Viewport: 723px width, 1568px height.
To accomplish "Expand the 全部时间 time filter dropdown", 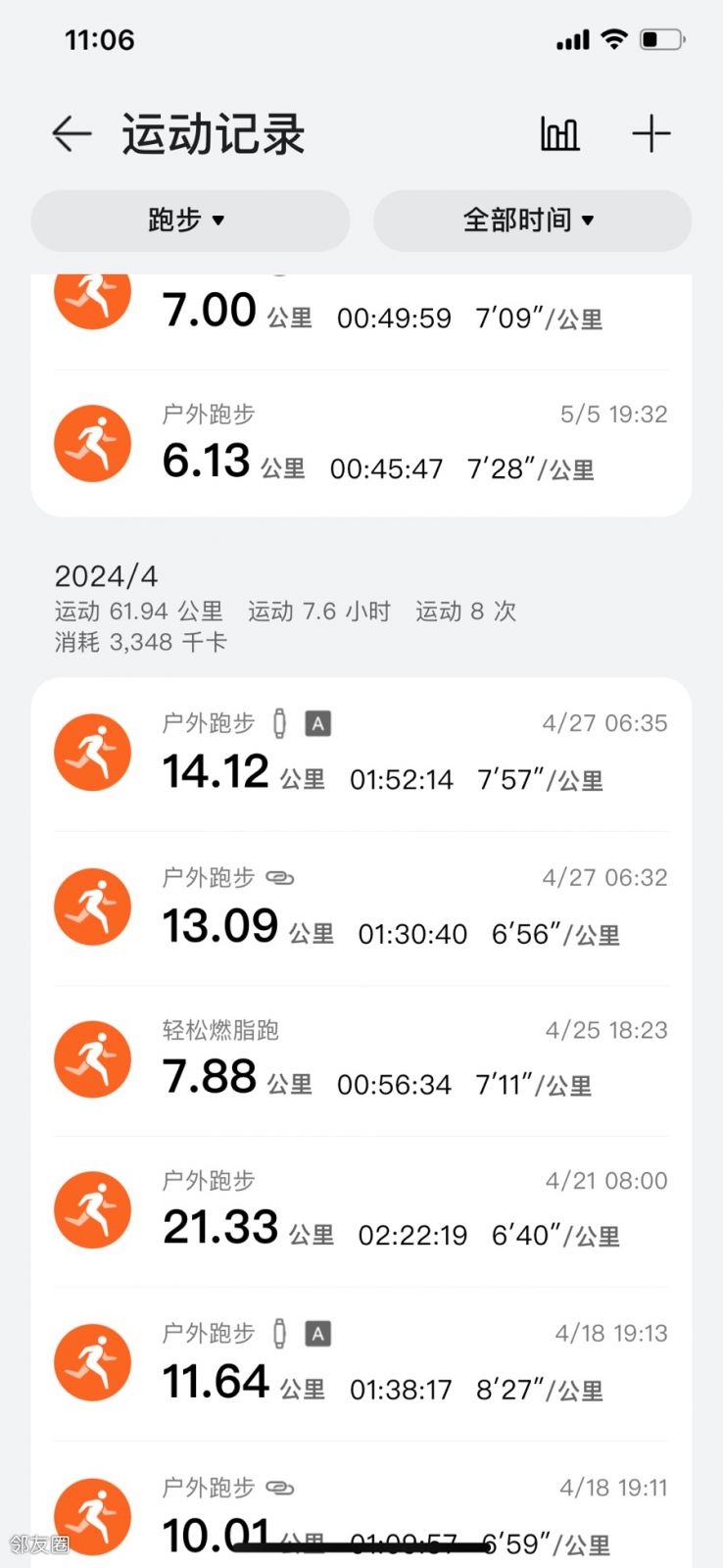I will (x=532, y=220).
